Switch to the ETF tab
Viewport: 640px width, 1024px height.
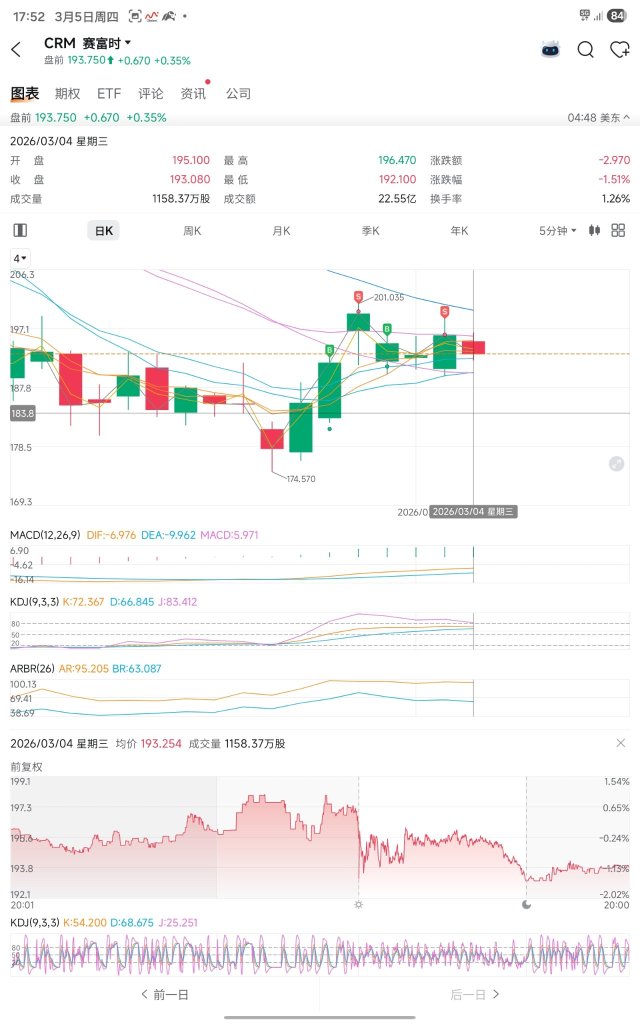(109, 93)
